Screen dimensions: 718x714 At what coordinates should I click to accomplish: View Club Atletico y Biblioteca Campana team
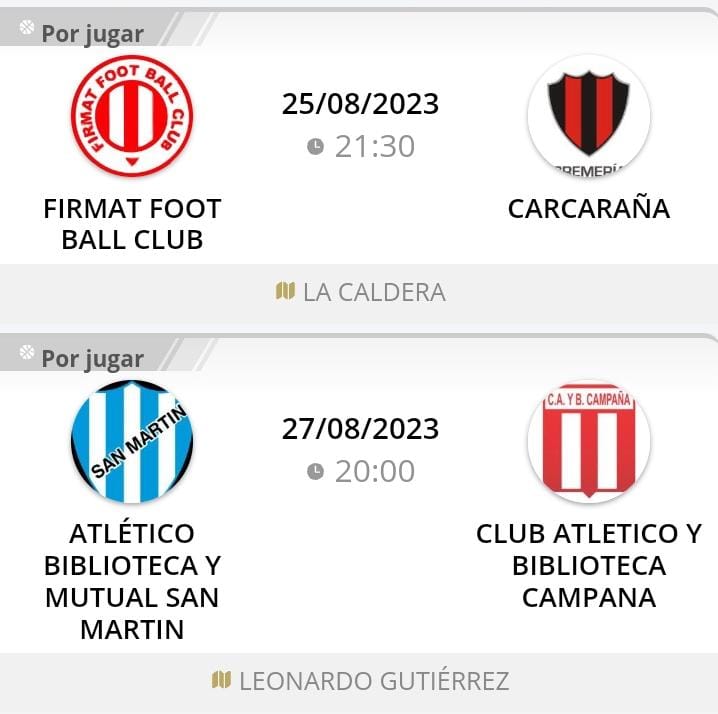click(x=588, y=441)
